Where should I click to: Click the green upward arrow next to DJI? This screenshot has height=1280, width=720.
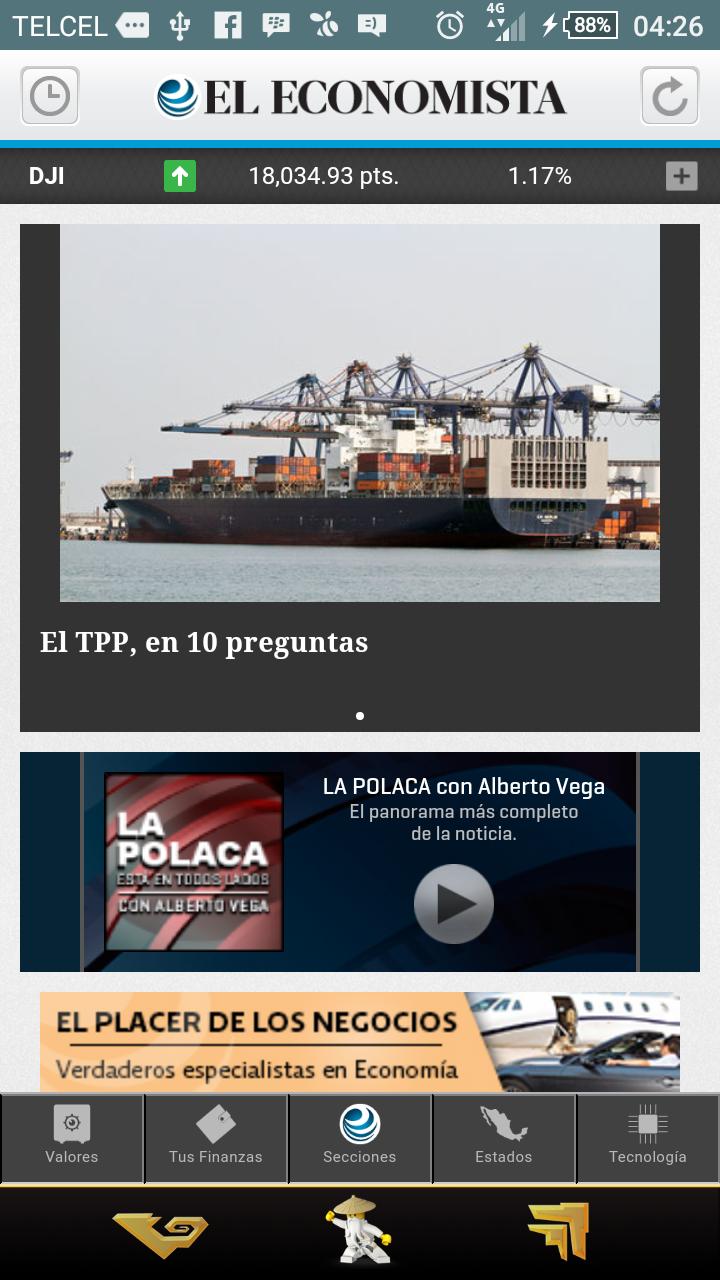178,175
